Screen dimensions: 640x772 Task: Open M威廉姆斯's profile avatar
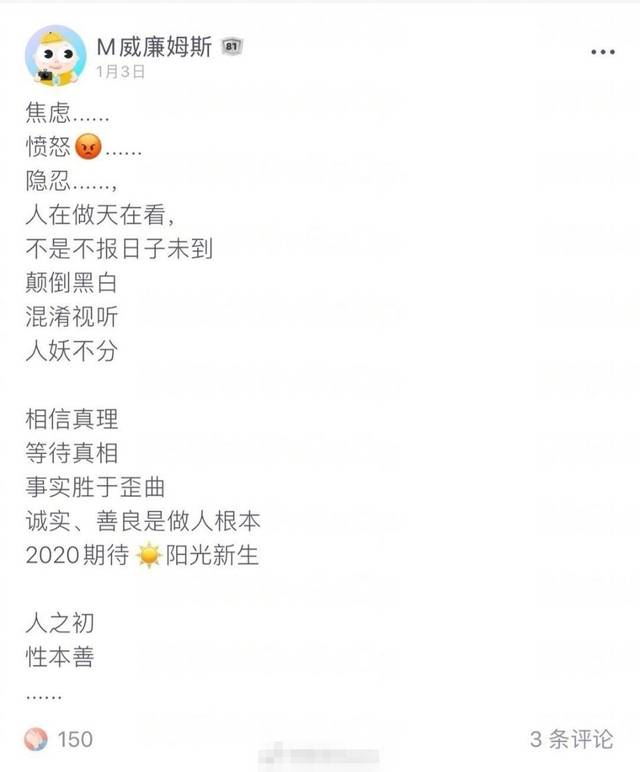(x=55, y=56)
